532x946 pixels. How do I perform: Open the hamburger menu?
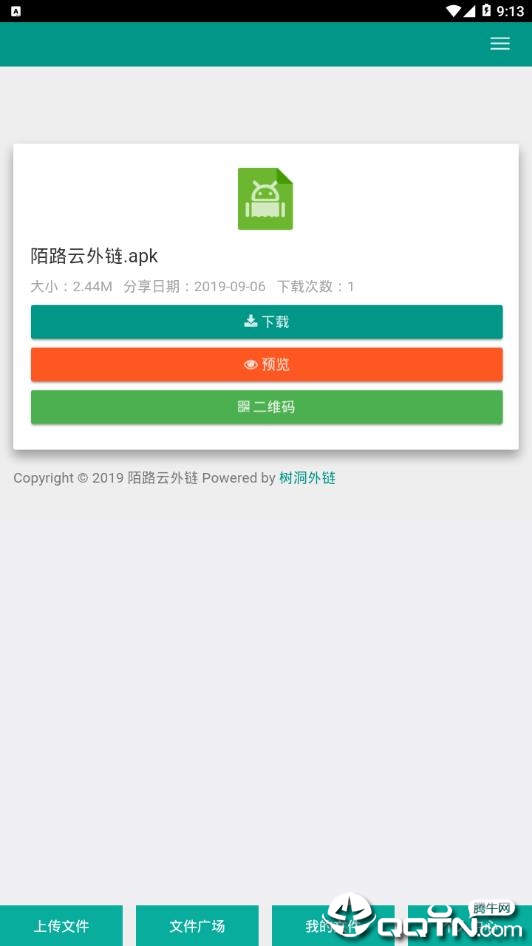click(499, 43)
